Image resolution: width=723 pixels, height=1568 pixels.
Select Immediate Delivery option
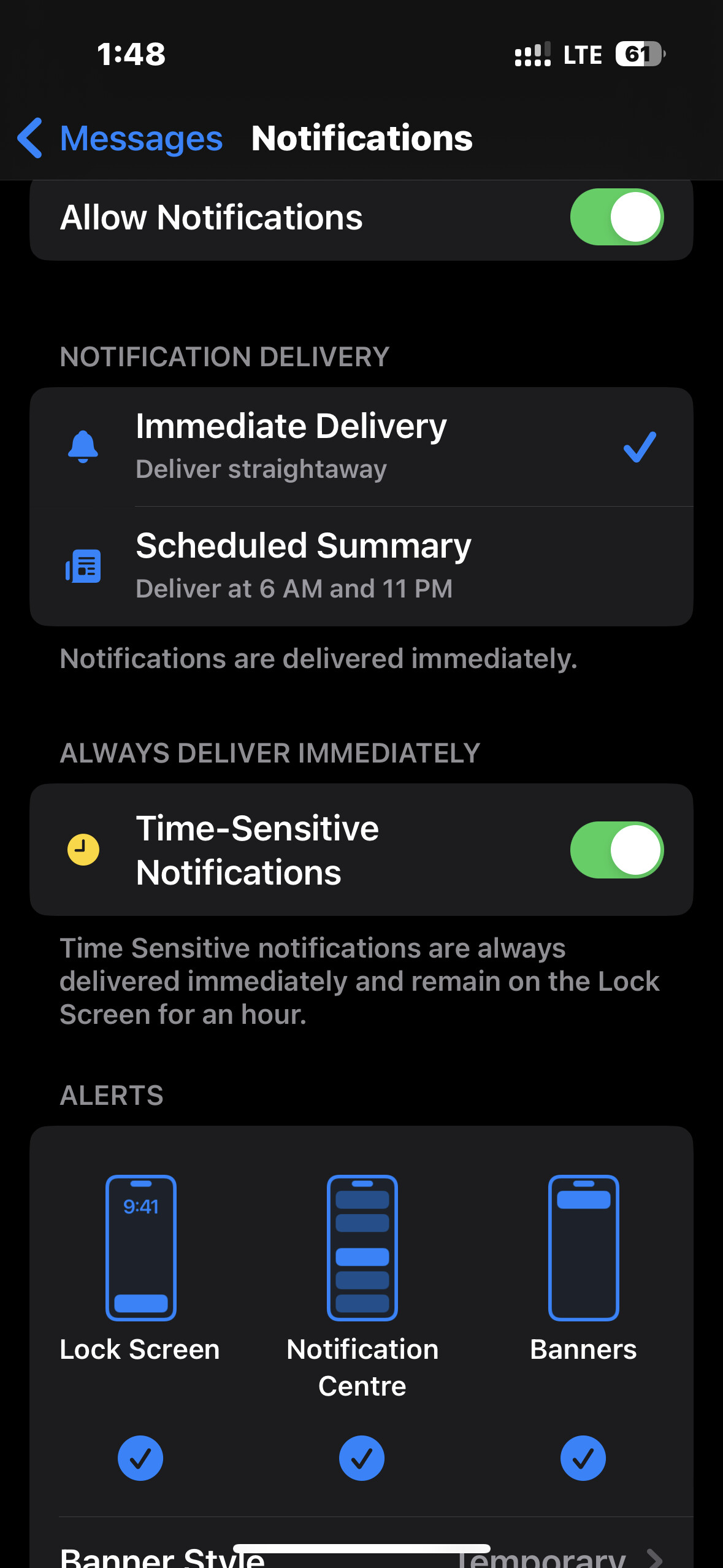(361, 447)
